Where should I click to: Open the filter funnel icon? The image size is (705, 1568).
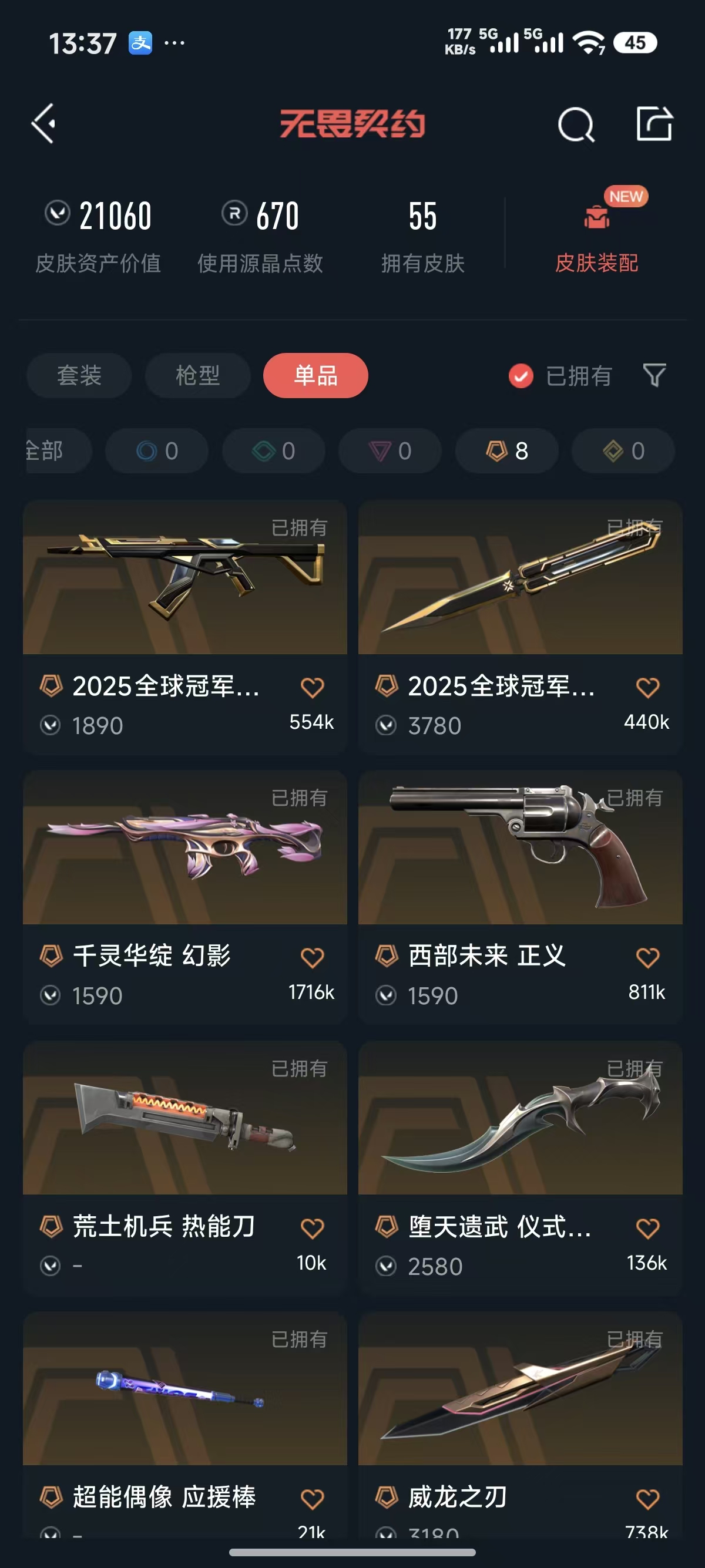coord(654,376)
